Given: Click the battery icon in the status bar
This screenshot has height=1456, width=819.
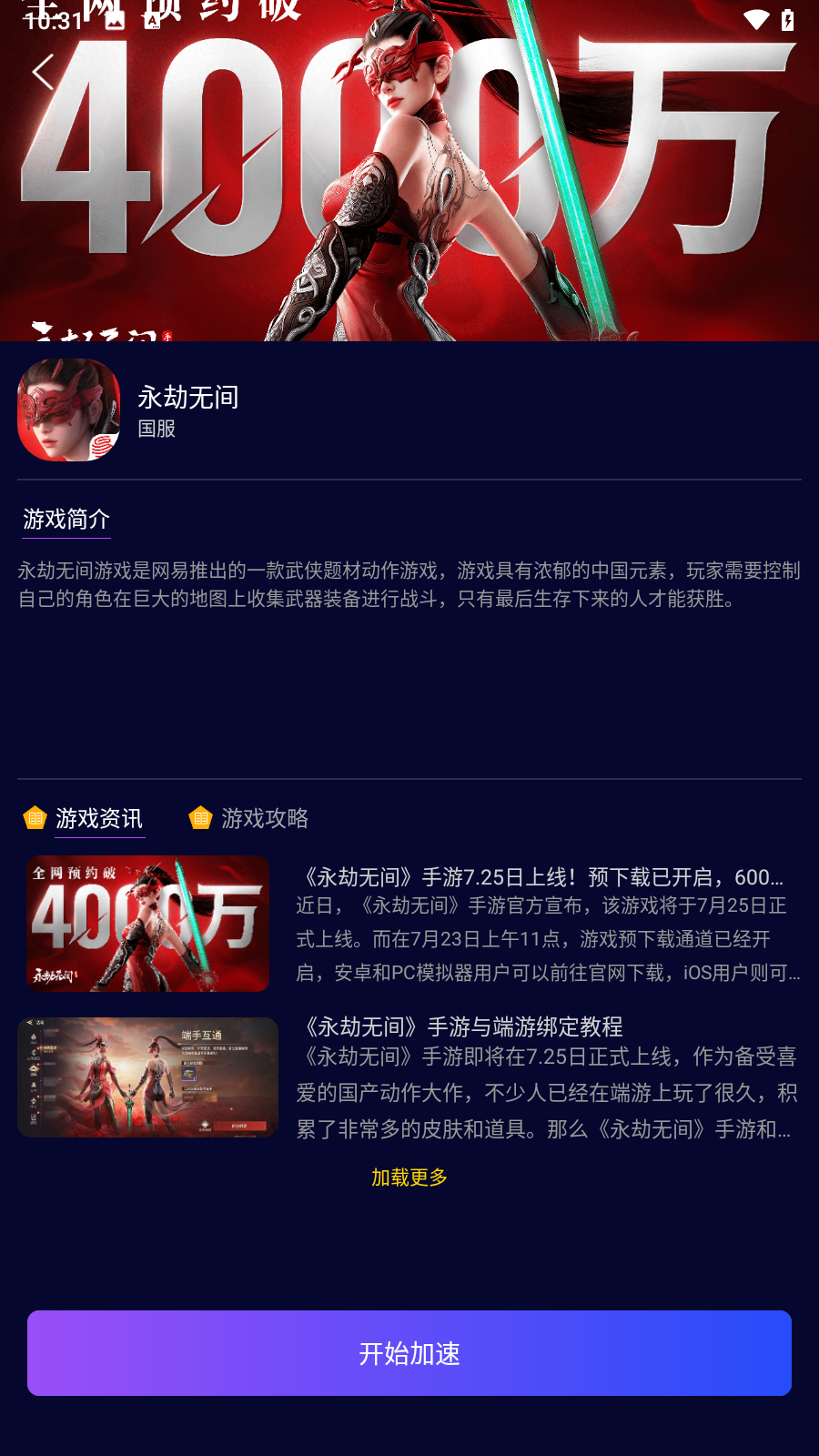Looking at the screenshot, I should 786,20.
